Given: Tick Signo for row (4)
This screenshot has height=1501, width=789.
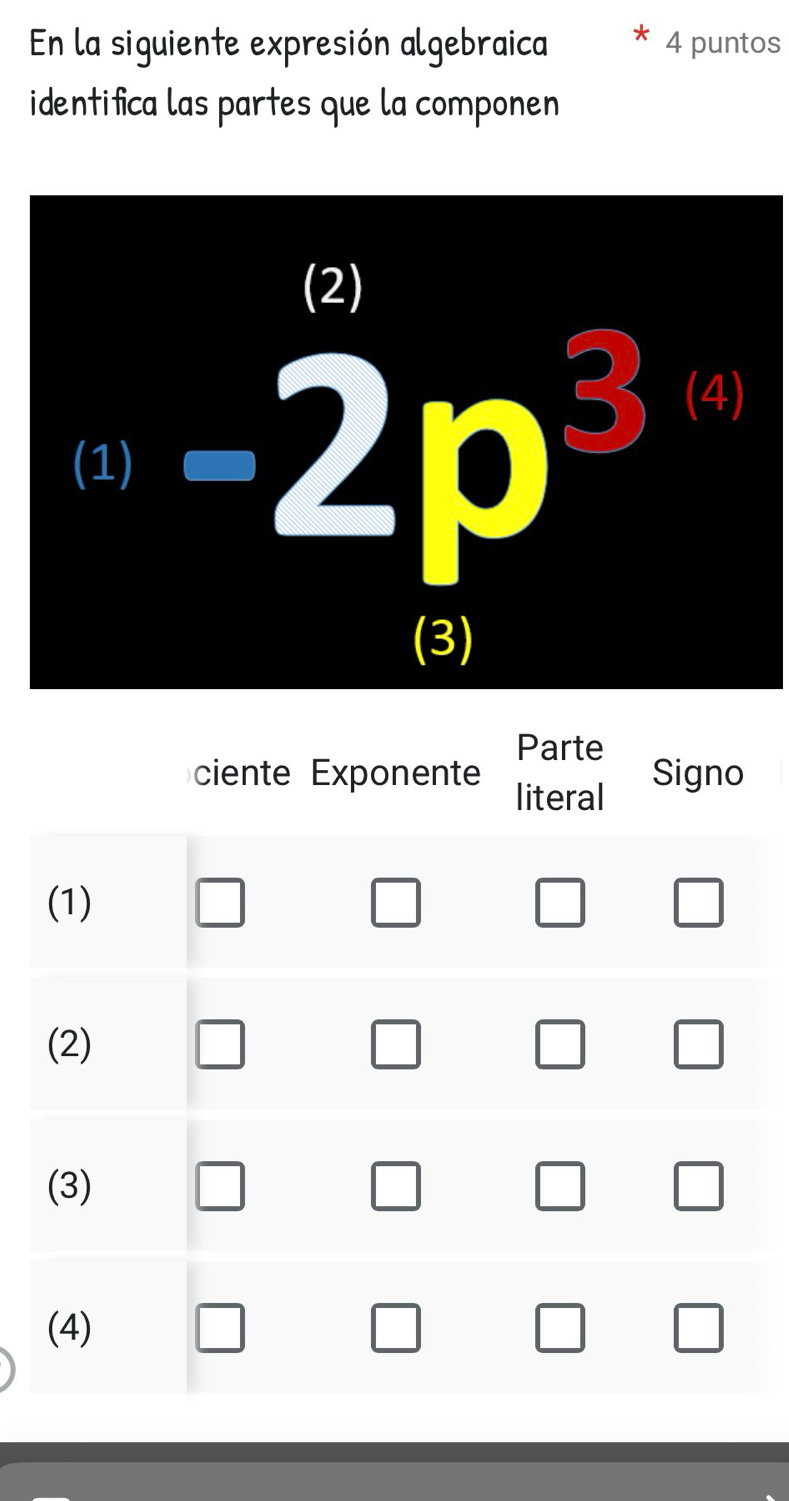Looking at the screenshot, I should pos(698,1328).
